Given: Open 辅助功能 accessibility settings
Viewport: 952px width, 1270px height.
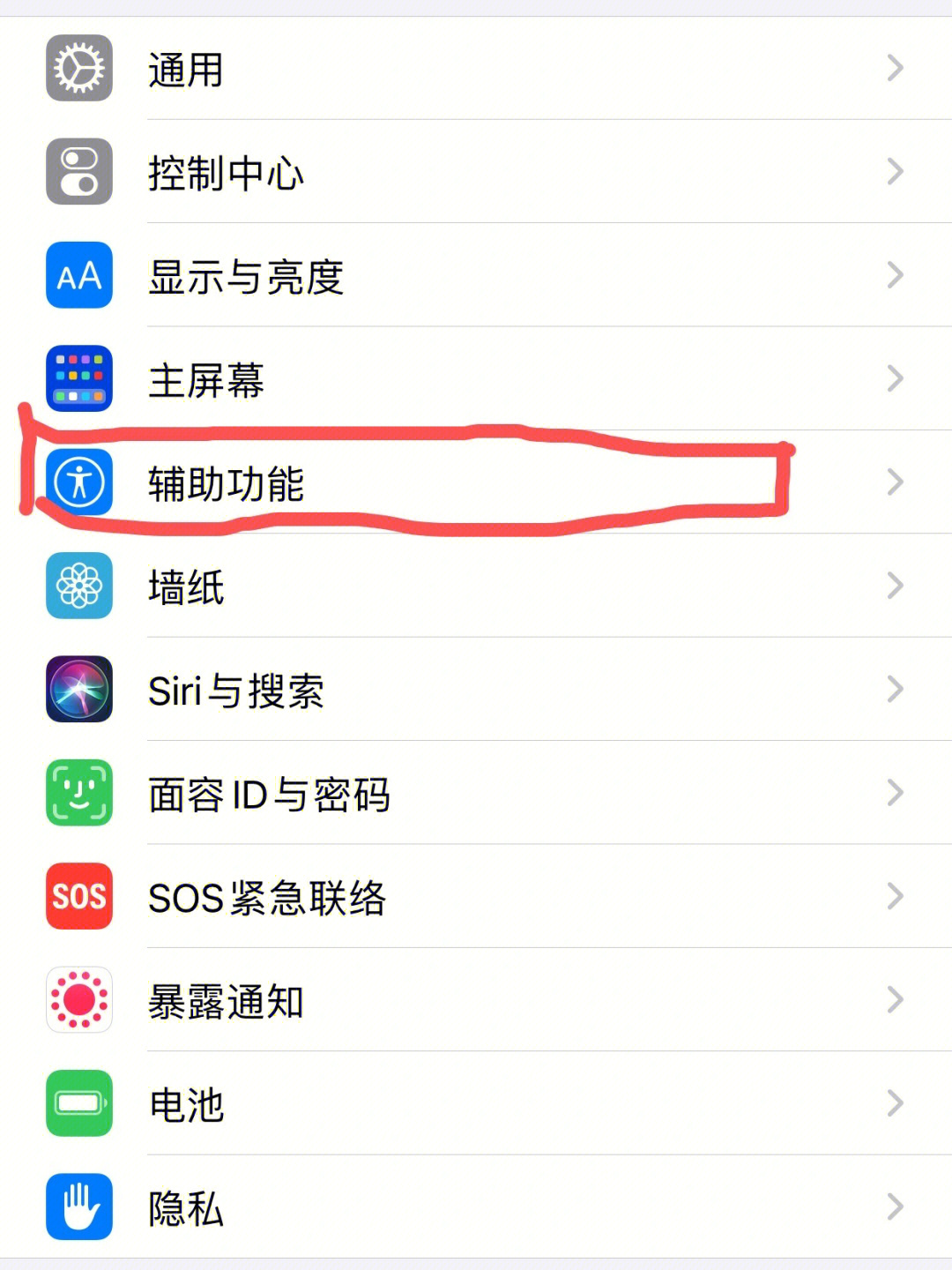Looking at the screenshot, I should click(x=476, y=482).
